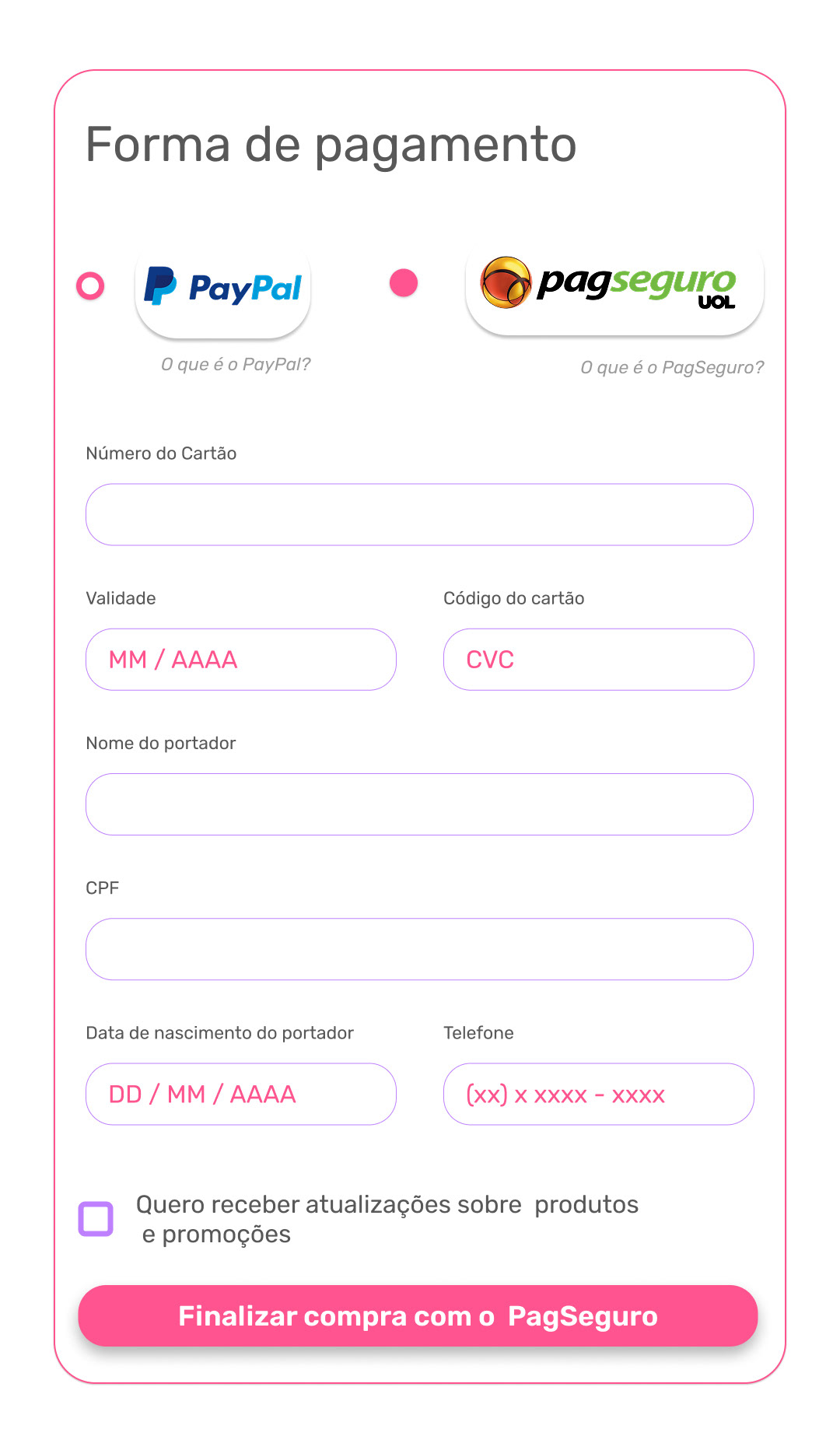Tap the CVC card code field
The image size is (840, 1436).
(x=599, y=660)
